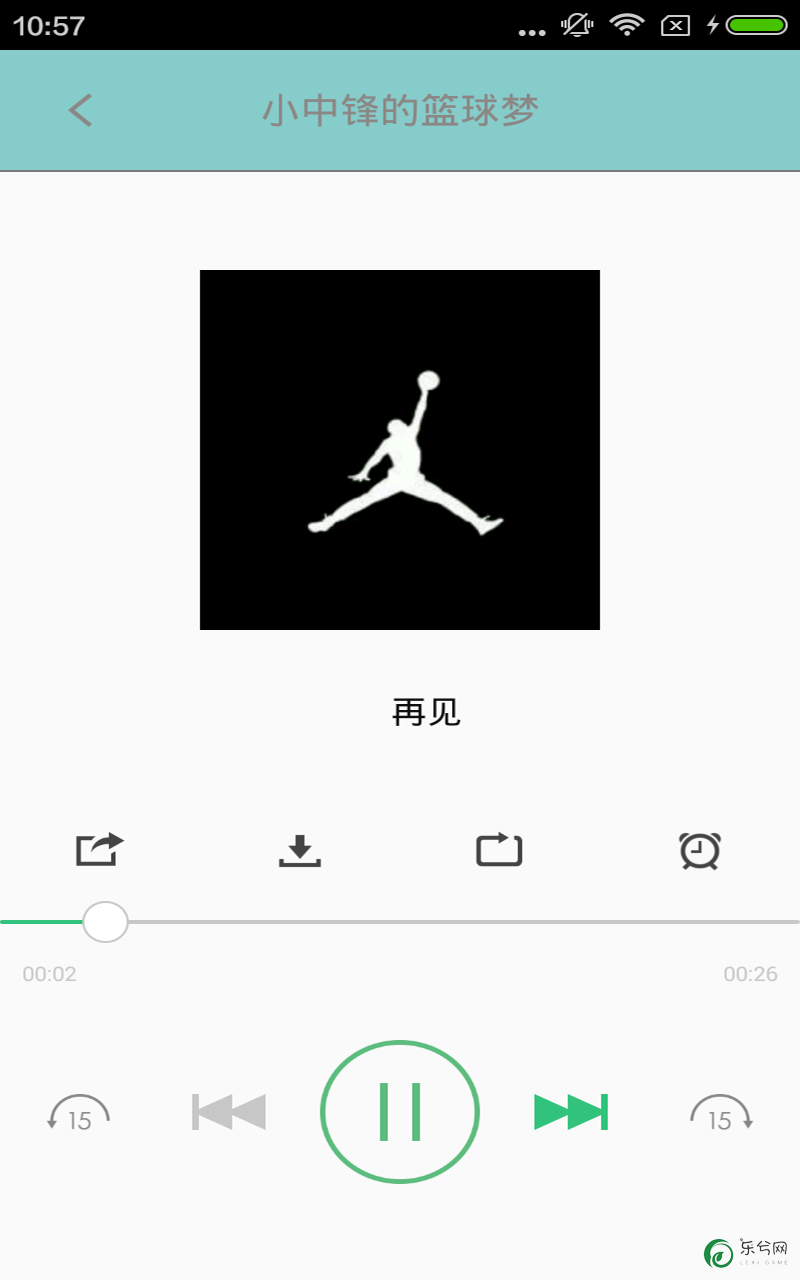Go back using the header arrow
The height and width of the screenshot is (1280, 800).
tap(80, 110)
